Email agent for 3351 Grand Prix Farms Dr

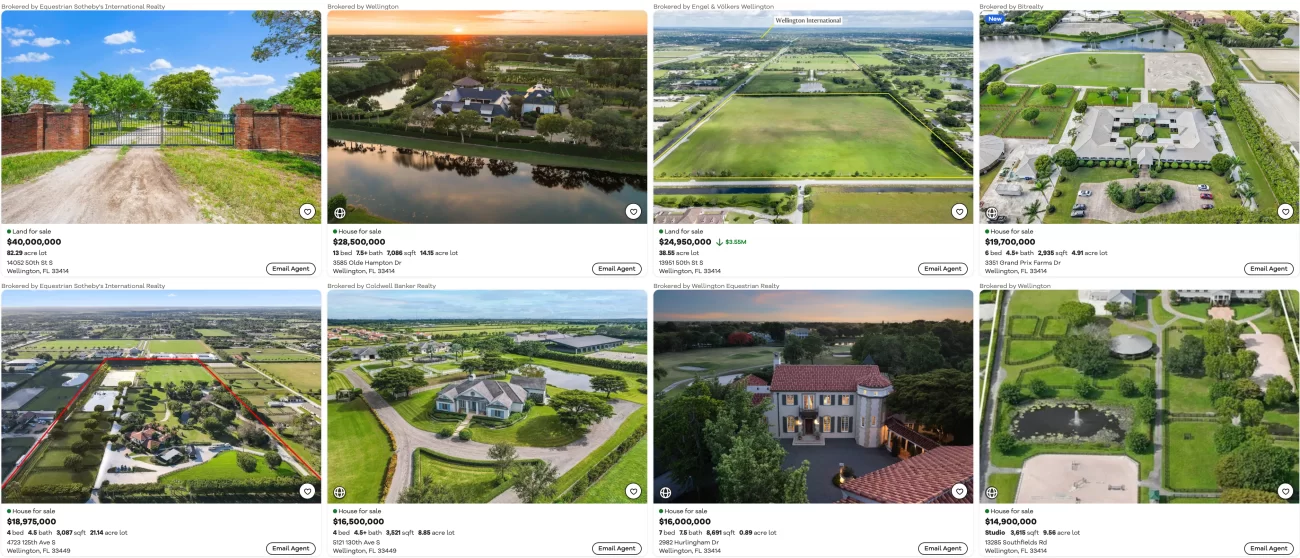[x=1269, y=269]
